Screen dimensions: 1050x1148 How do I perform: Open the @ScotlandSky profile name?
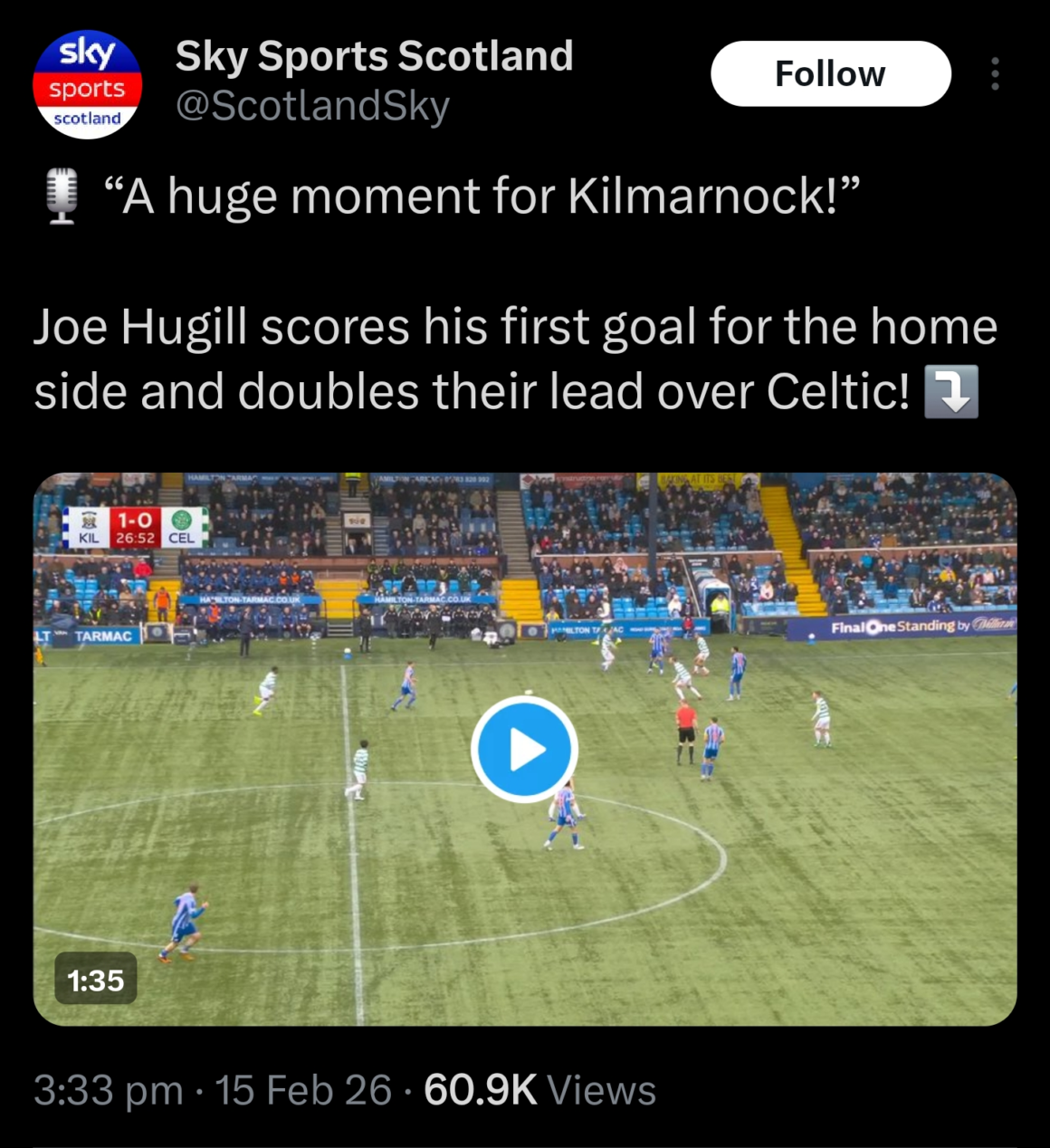pos(374,56)
